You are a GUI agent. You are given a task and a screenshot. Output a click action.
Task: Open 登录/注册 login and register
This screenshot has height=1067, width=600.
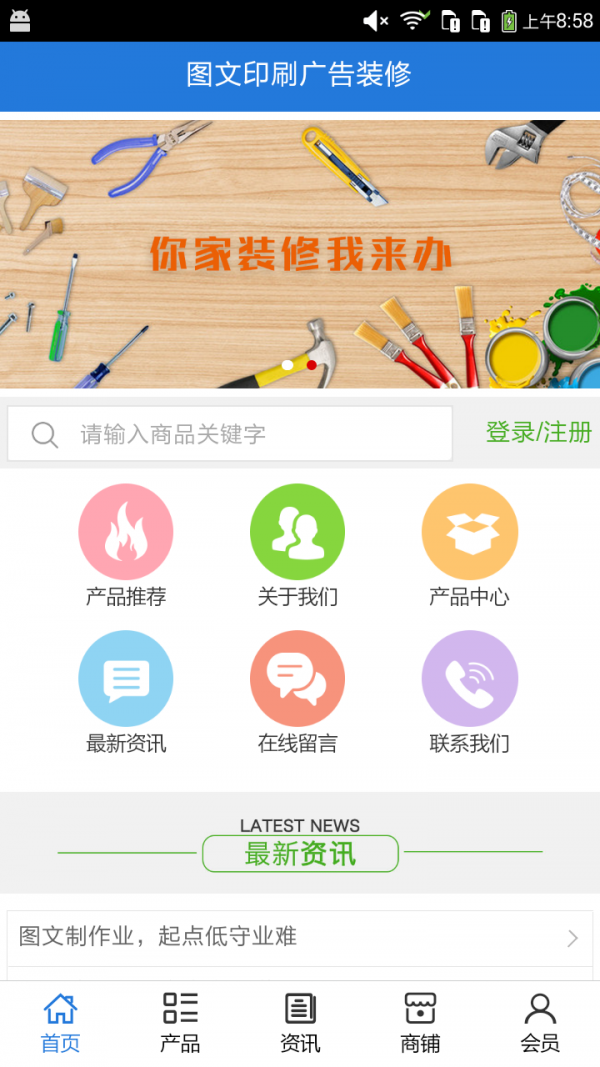click(x=538, y=432)
